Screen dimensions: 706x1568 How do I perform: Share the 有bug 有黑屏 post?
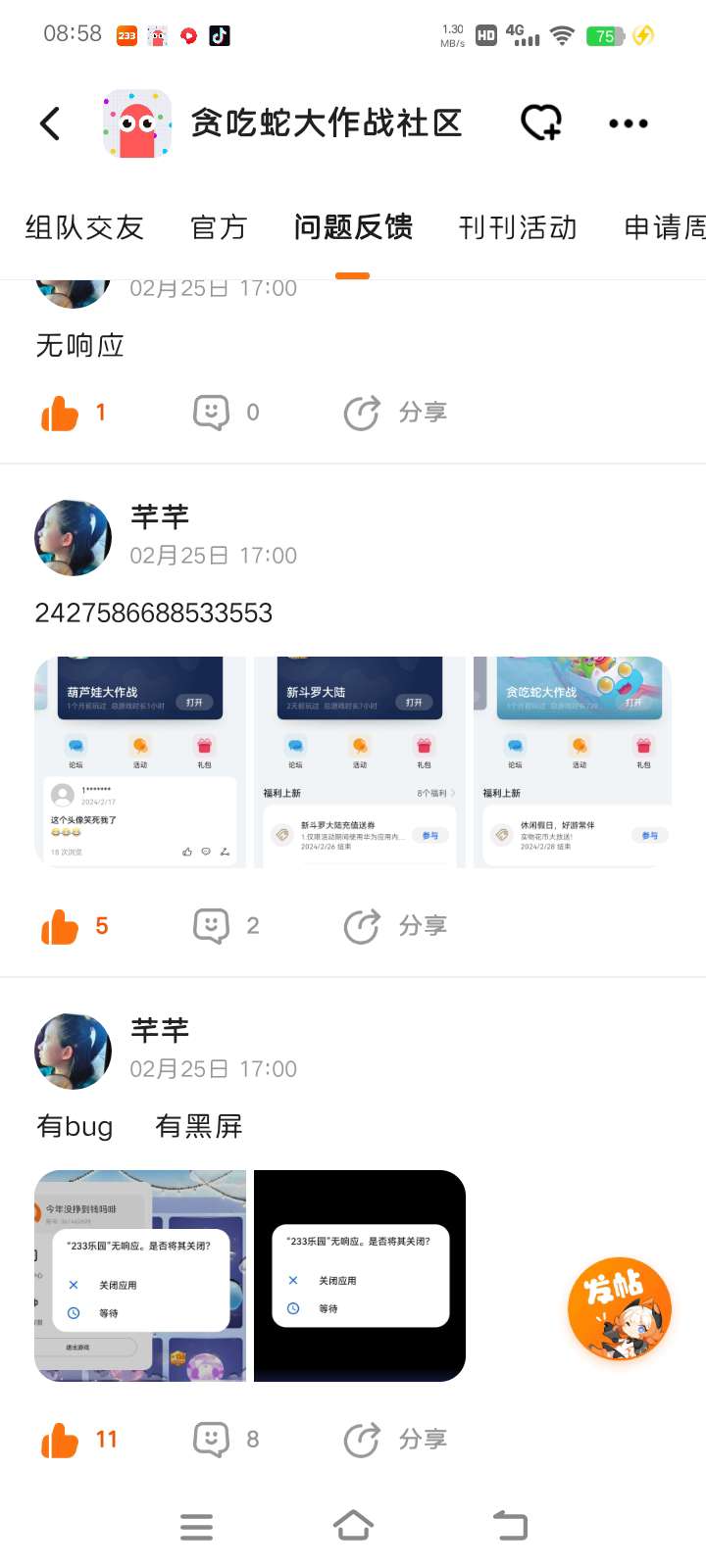395,1440
